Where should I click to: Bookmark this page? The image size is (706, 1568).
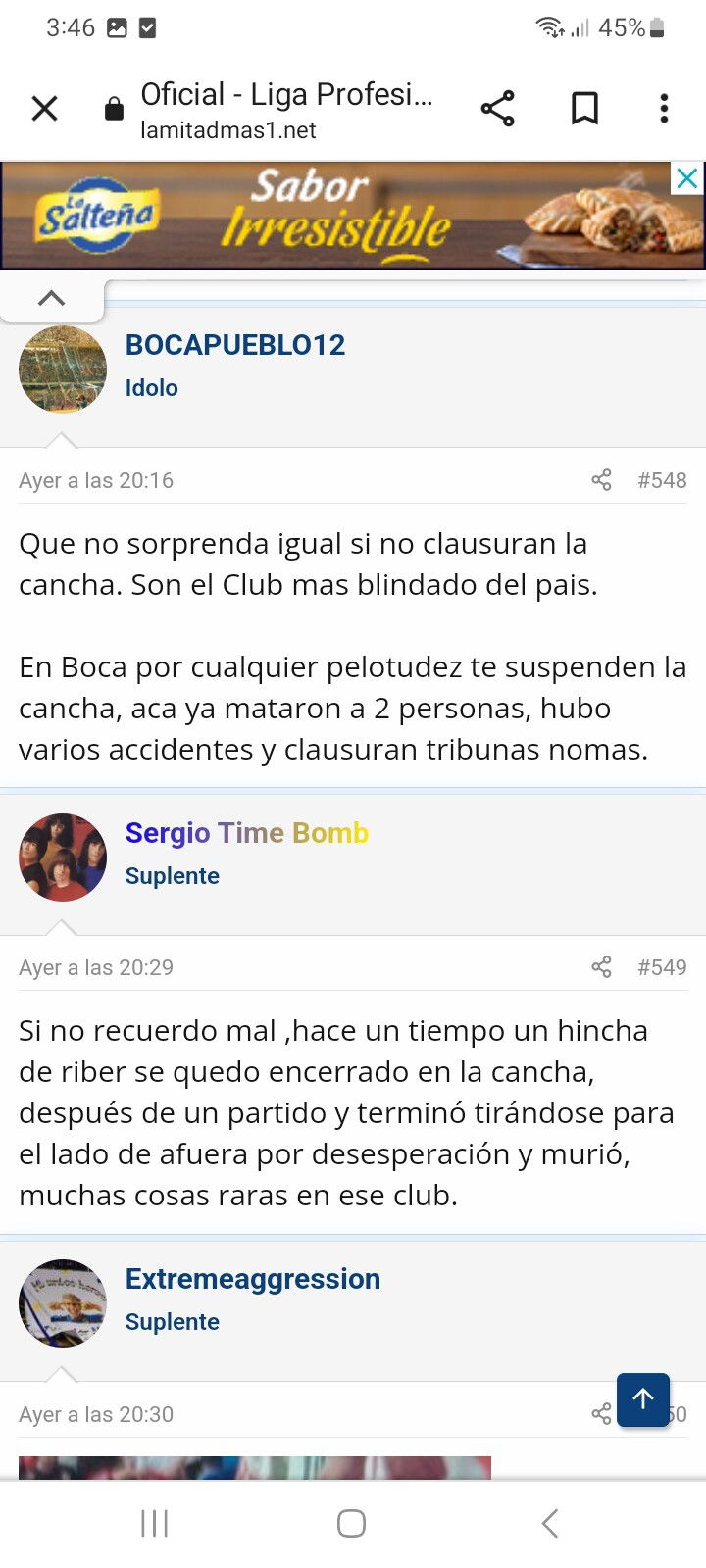tap(584, 108)
